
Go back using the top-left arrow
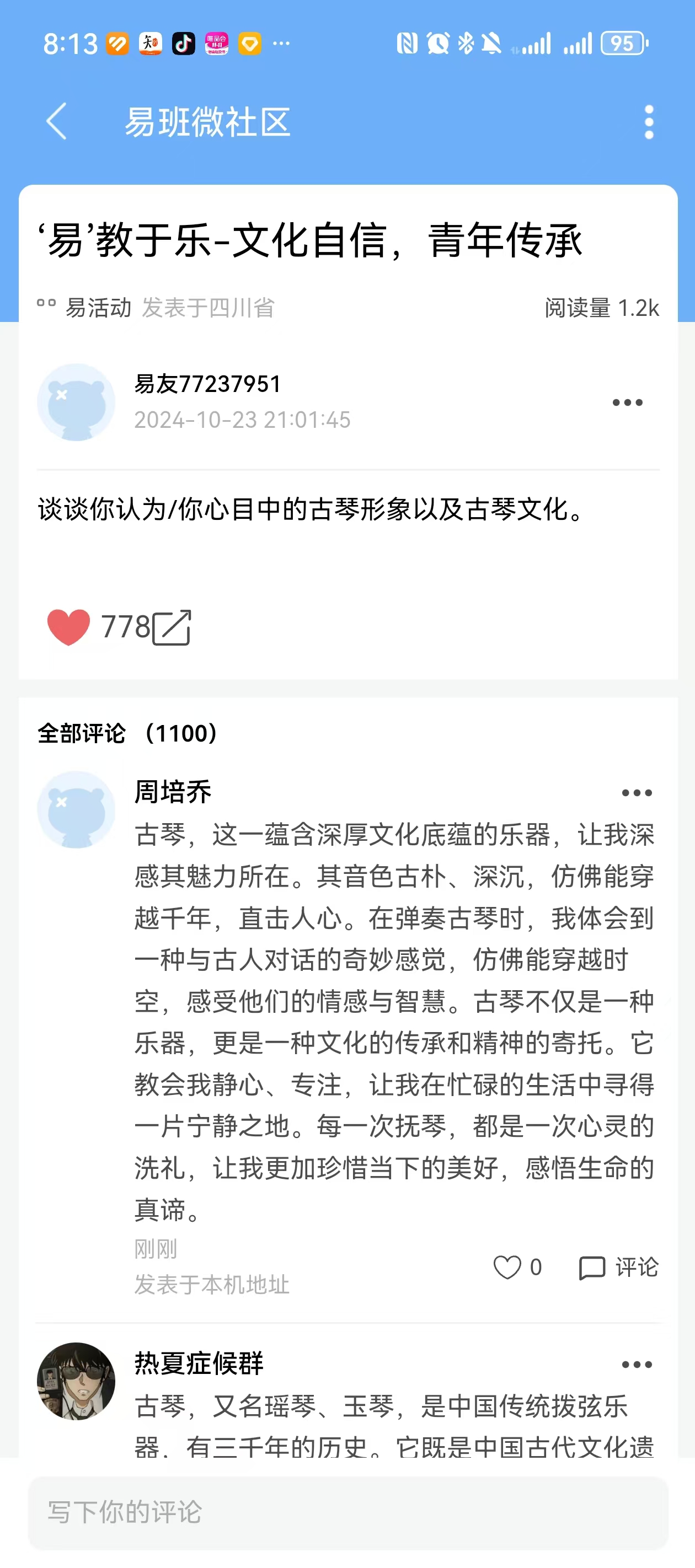click(57, 121)
